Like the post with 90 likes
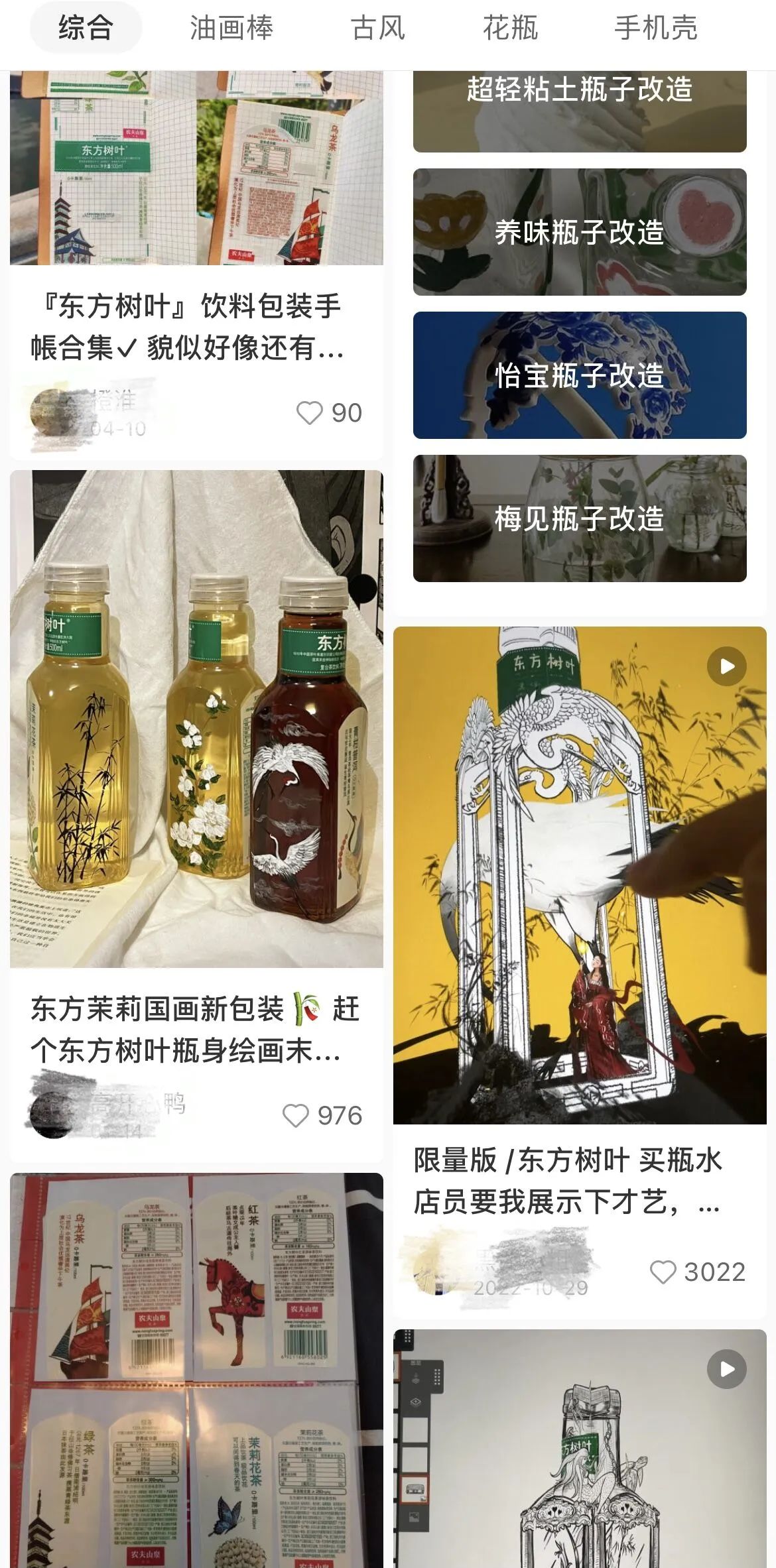 coord(310,413)
